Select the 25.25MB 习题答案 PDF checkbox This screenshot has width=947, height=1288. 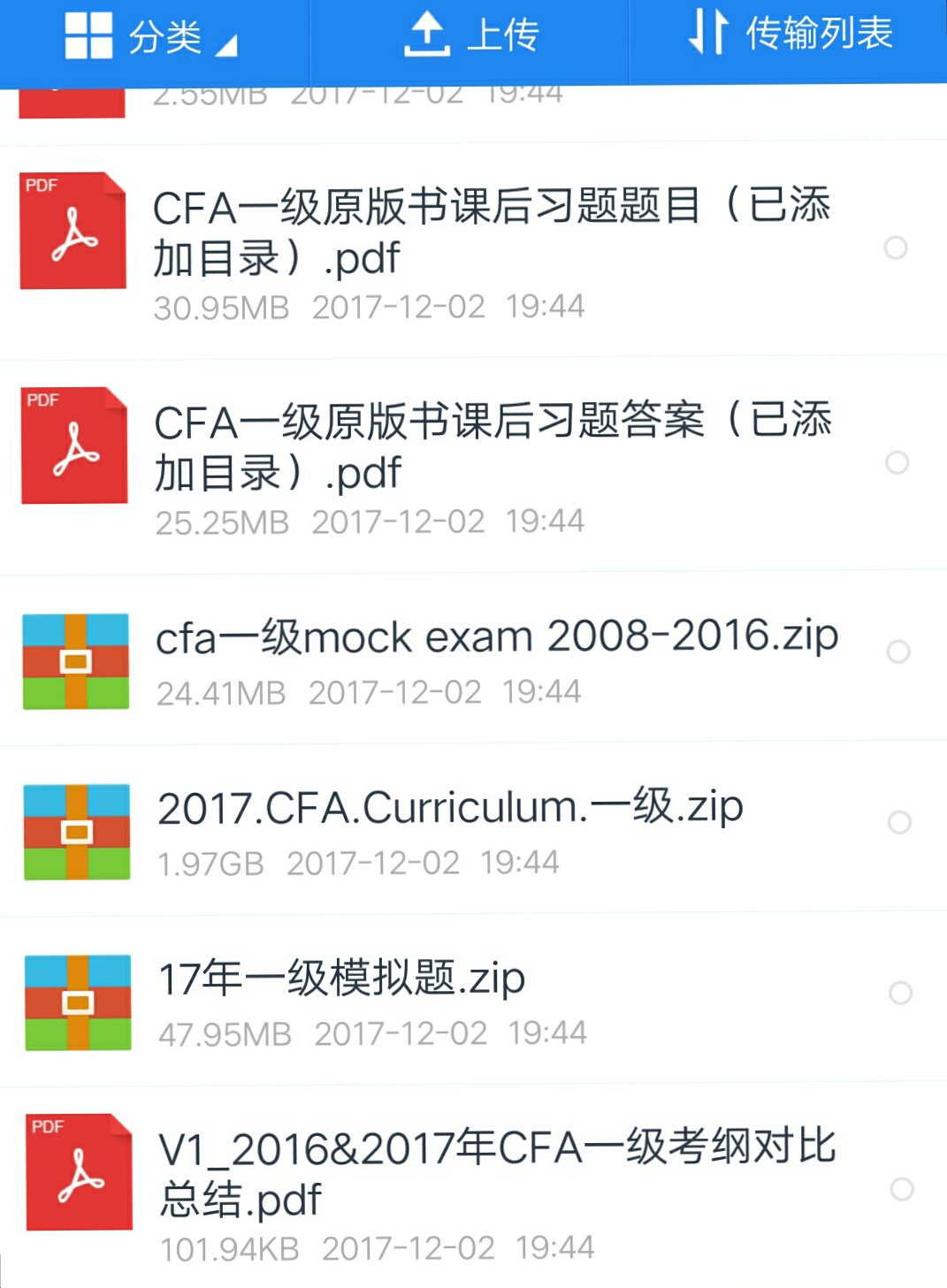(x=897, y=462)
